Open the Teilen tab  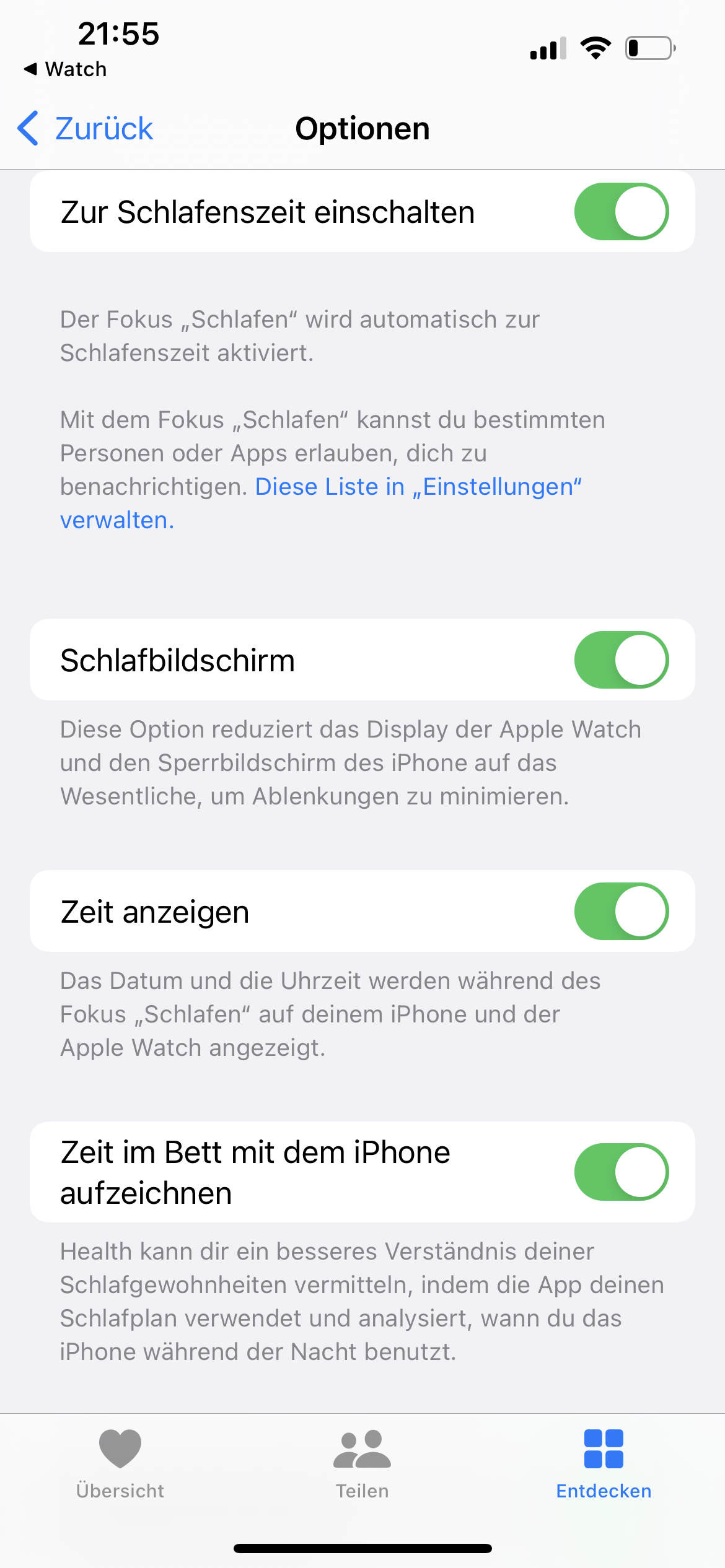click(362, 1464)
